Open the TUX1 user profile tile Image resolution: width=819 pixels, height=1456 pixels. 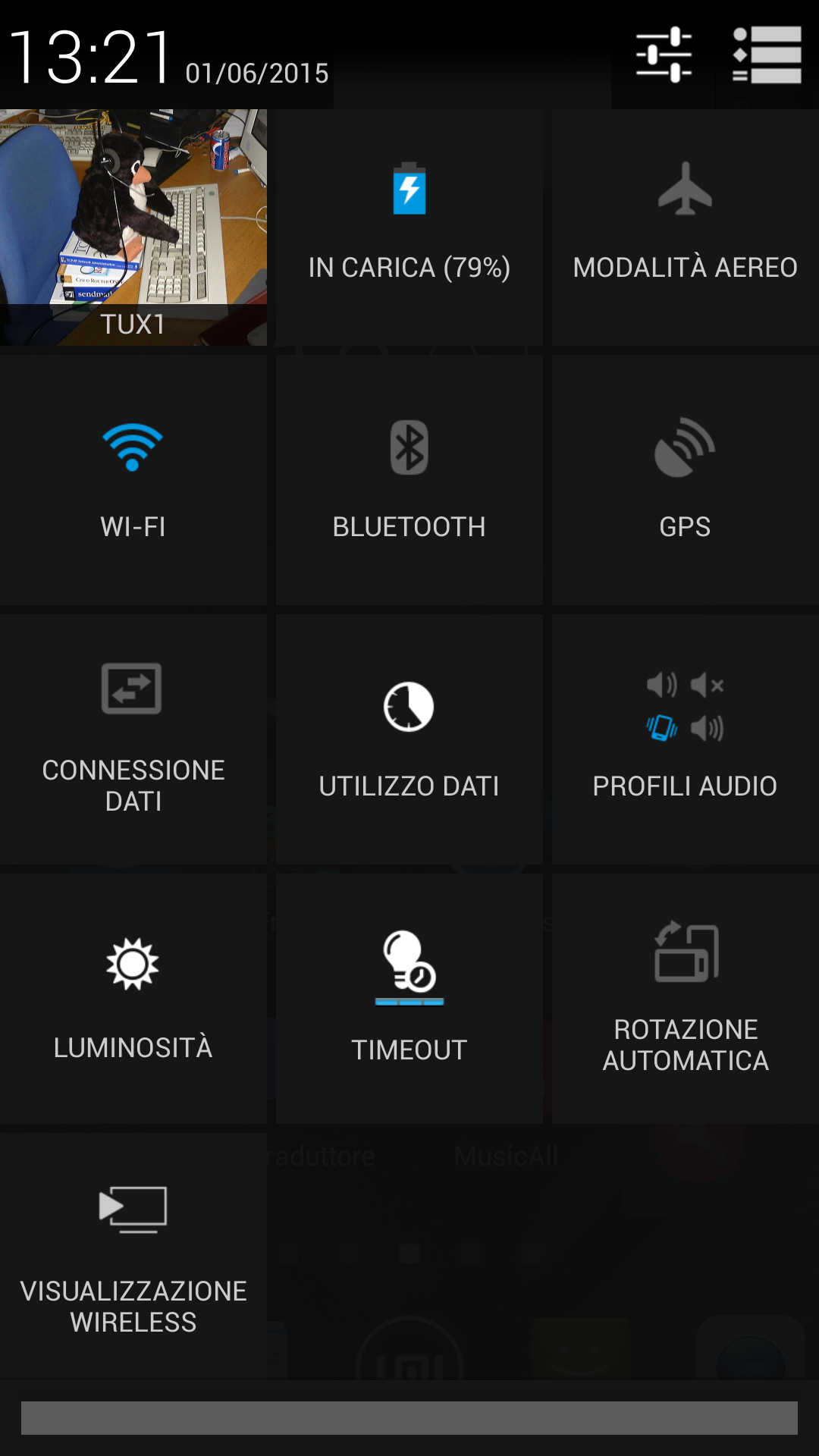(133, 227)
